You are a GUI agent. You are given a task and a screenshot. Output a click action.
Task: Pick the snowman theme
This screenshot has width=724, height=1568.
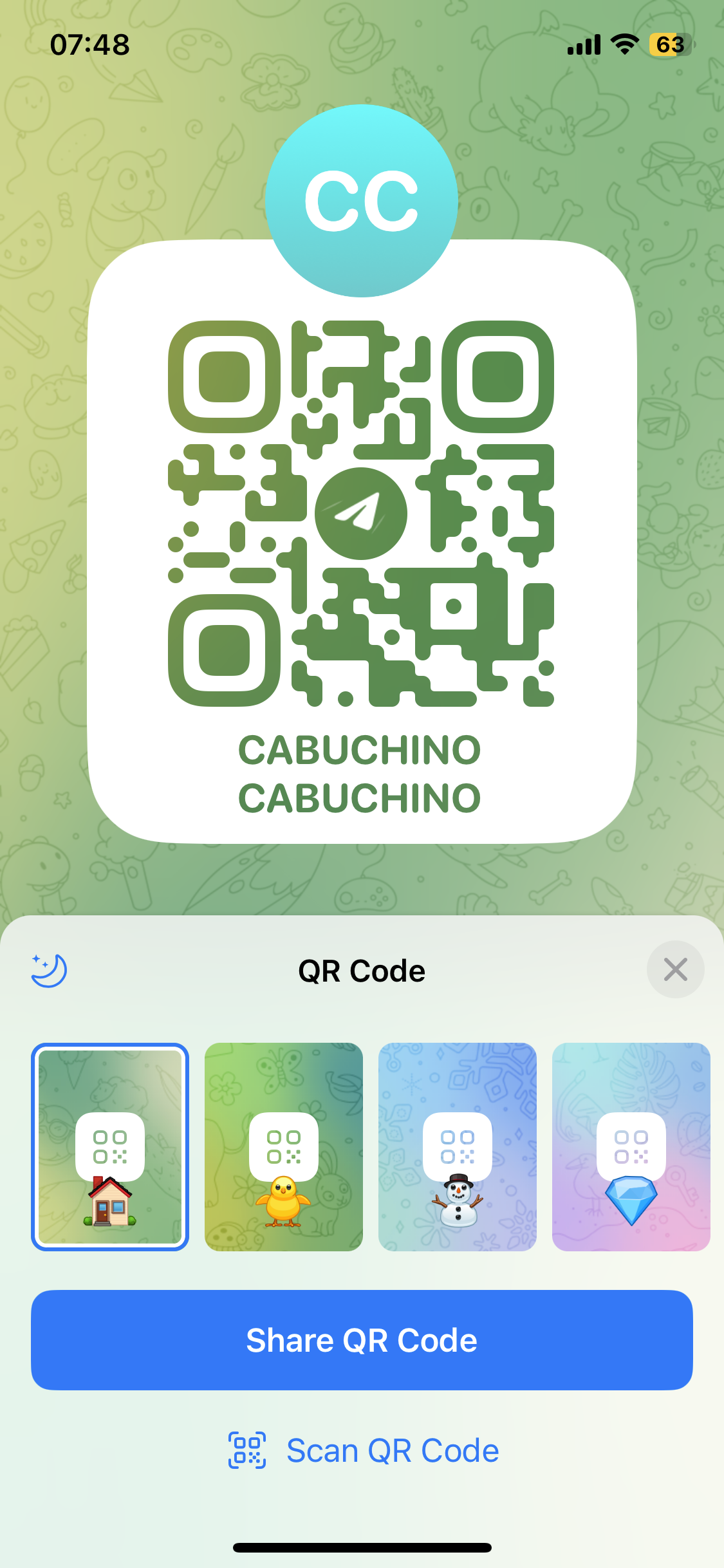click(458, 1147)
